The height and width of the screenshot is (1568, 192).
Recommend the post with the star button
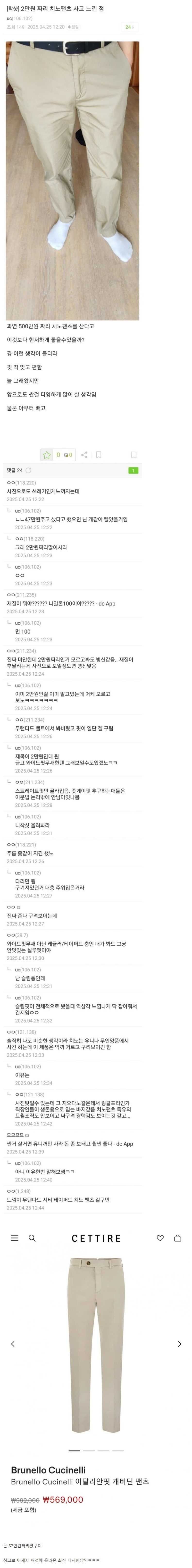pyautogui.click(x=47, y=455)
